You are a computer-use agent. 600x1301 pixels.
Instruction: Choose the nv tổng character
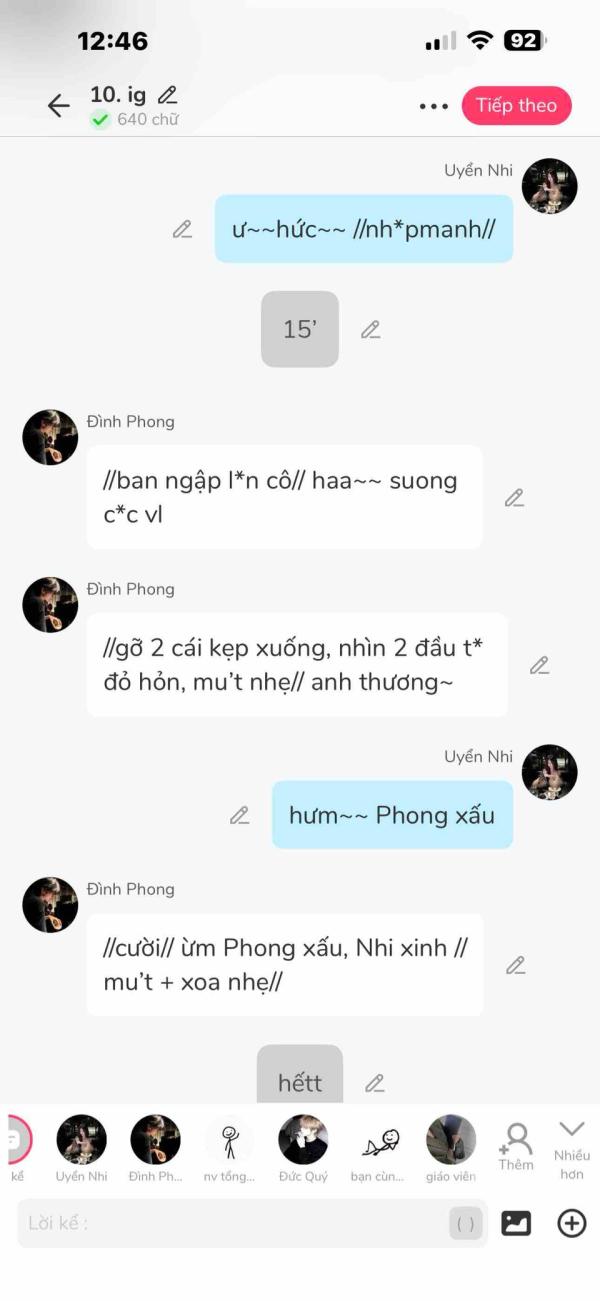click(x=229, y=1140)
